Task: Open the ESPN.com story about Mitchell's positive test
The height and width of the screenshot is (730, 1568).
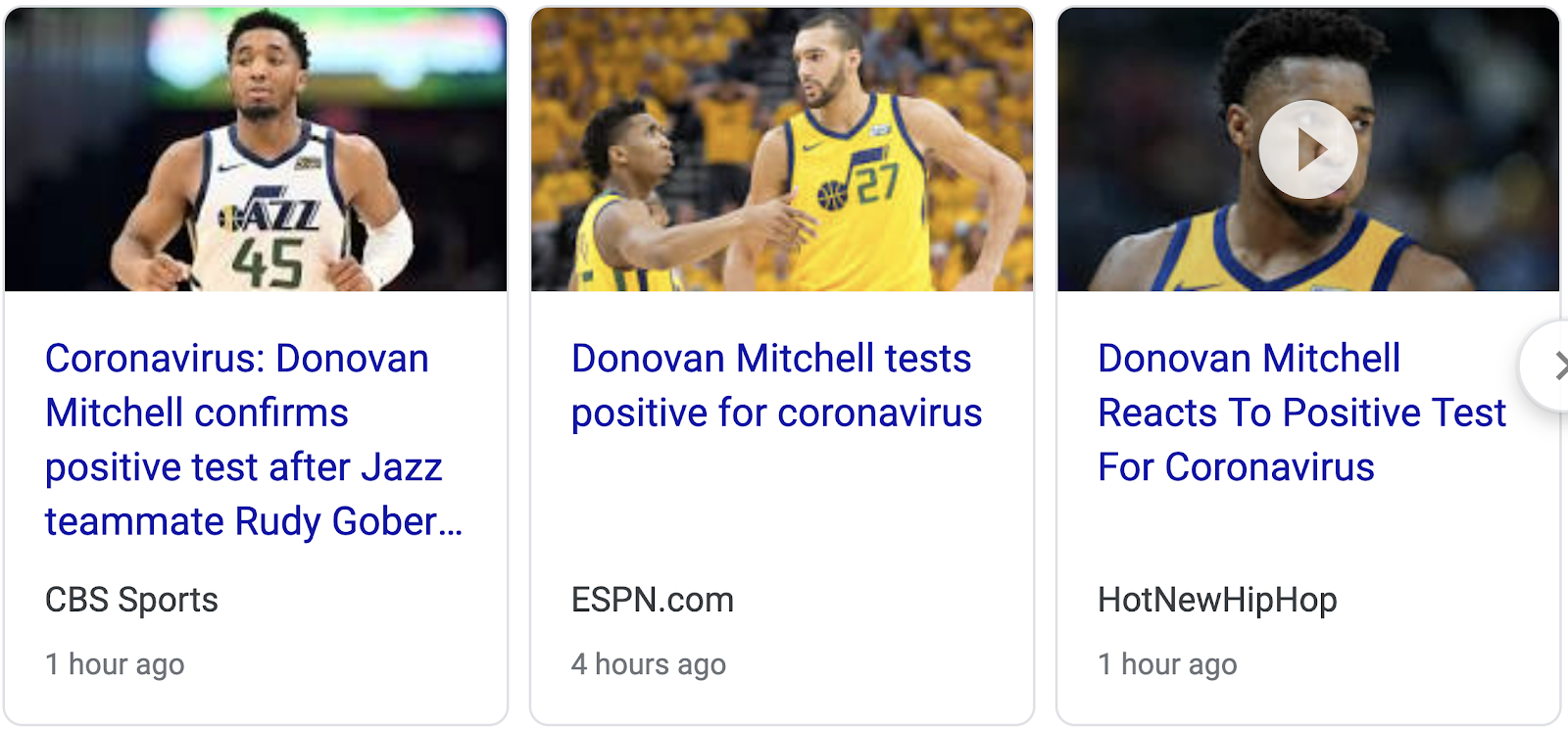Action: point(776,385)
